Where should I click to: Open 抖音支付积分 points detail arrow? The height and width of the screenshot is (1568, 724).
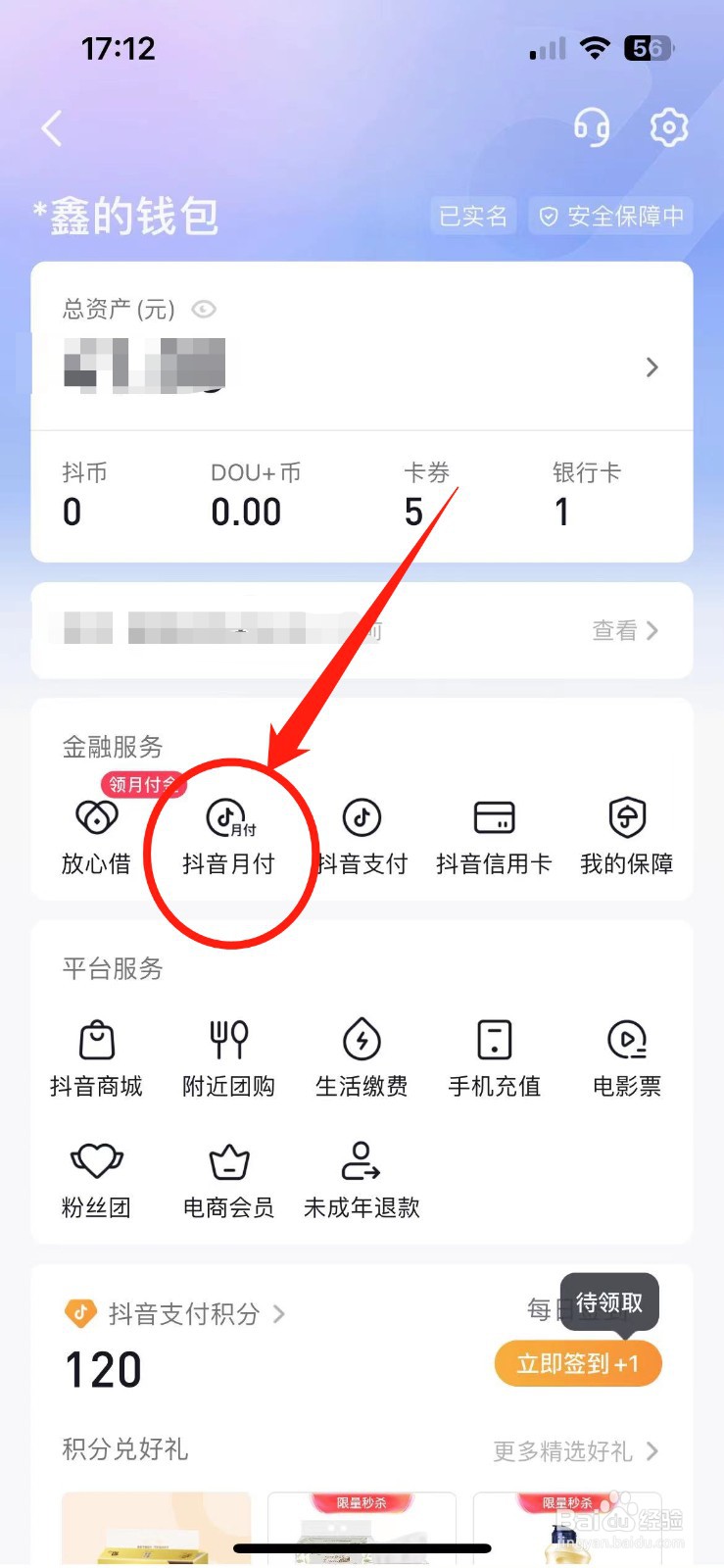(x=277, y=1313)
